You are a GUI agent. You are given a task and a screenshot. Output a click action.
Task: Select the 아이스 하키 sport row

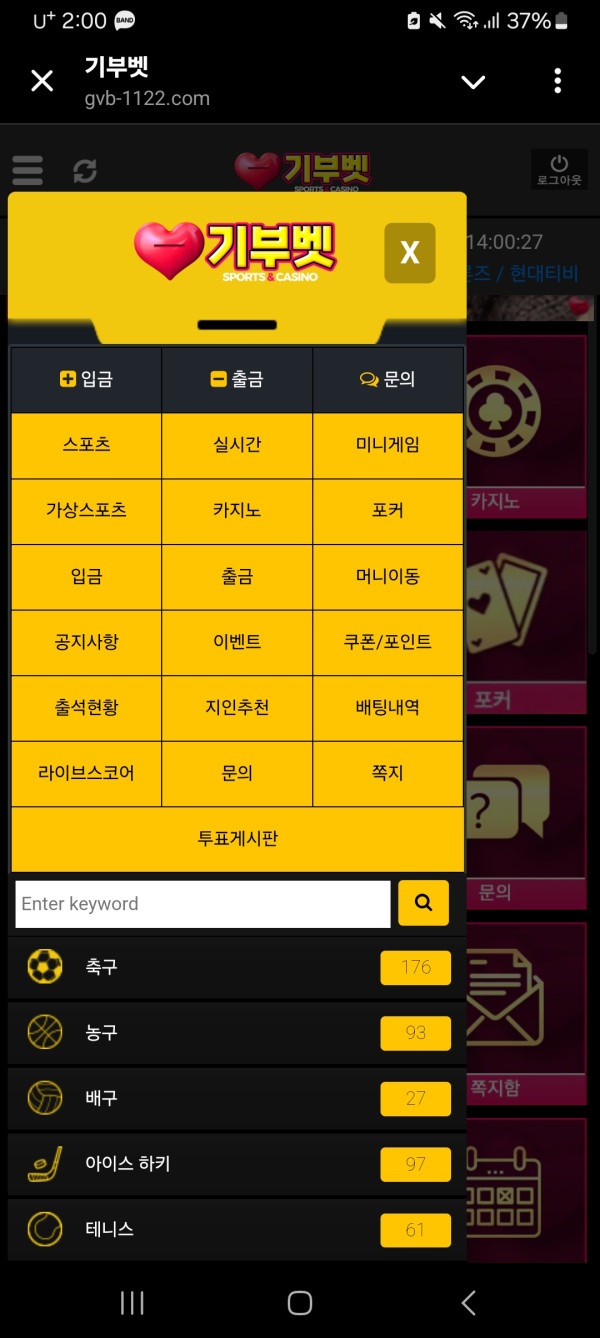(237, 1164)
